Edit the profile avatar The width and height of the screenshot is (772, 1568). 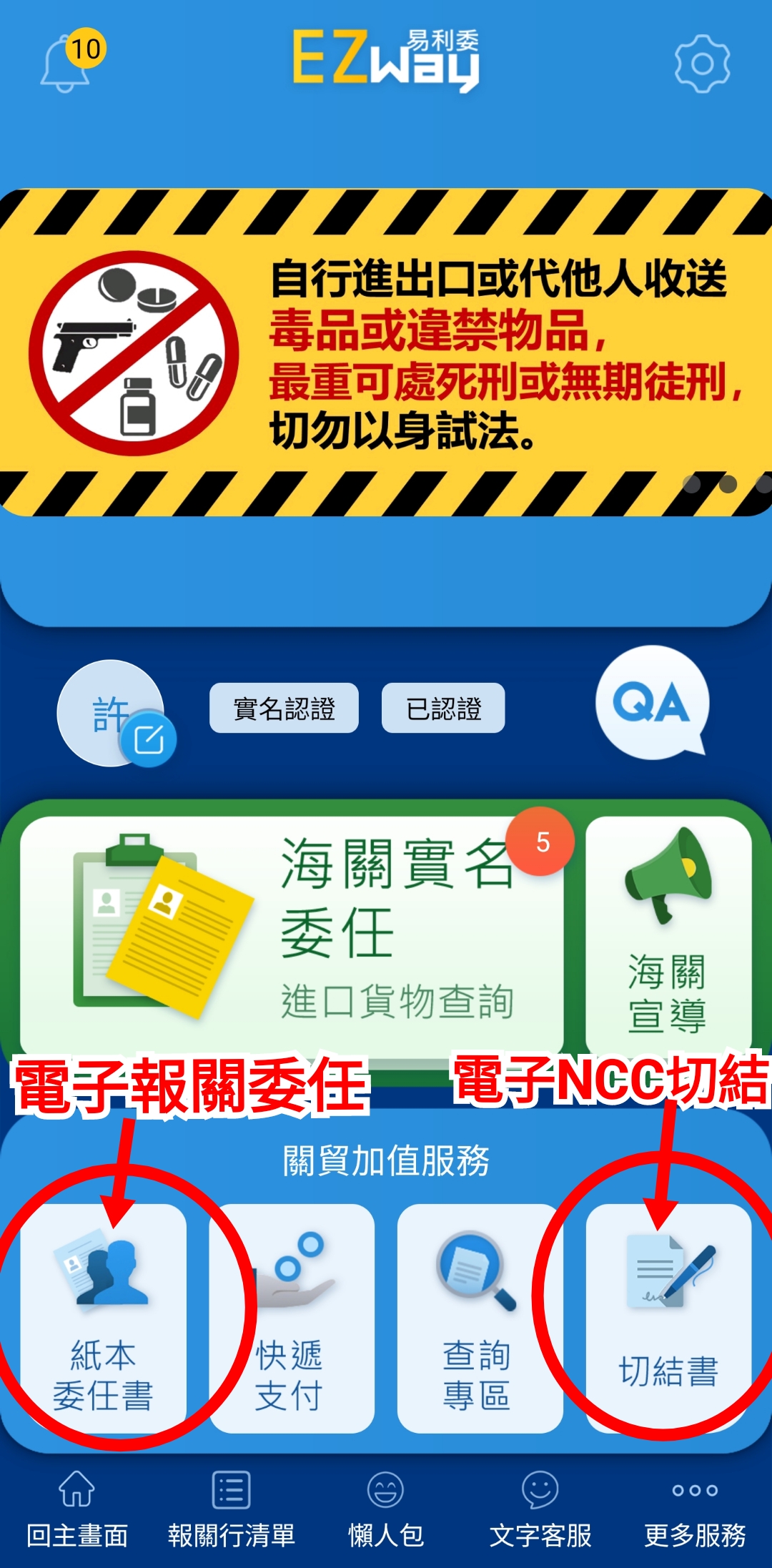coord(149,739)
